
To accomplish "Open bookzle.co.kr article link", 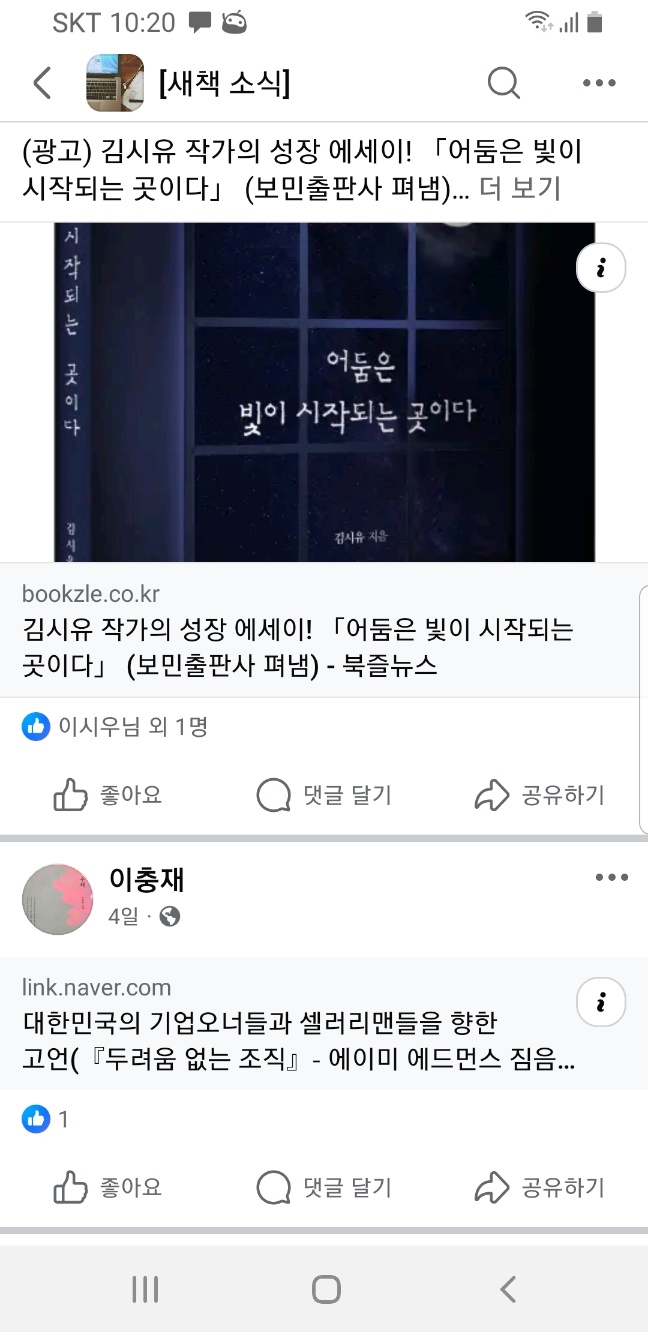I will pos(300,631).
